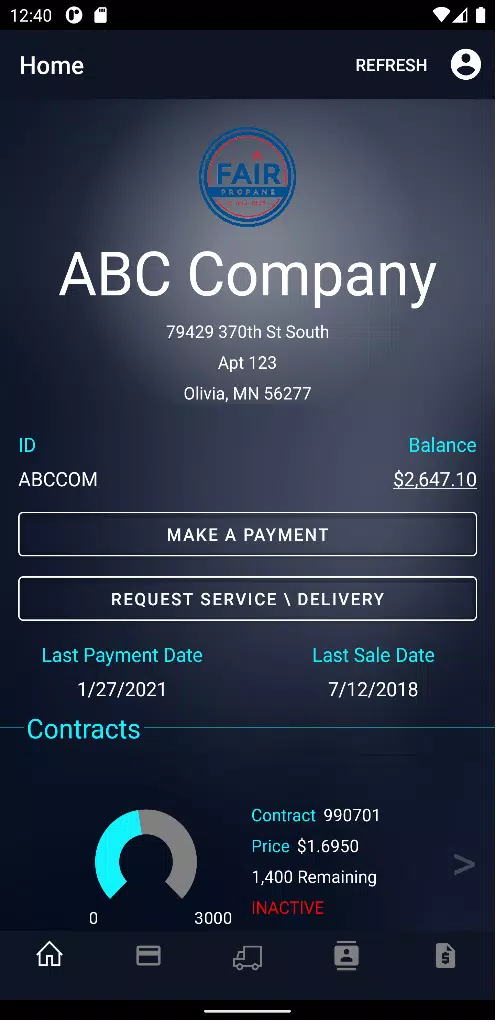Open the $2,647.10 balance link

coord(435,479)
